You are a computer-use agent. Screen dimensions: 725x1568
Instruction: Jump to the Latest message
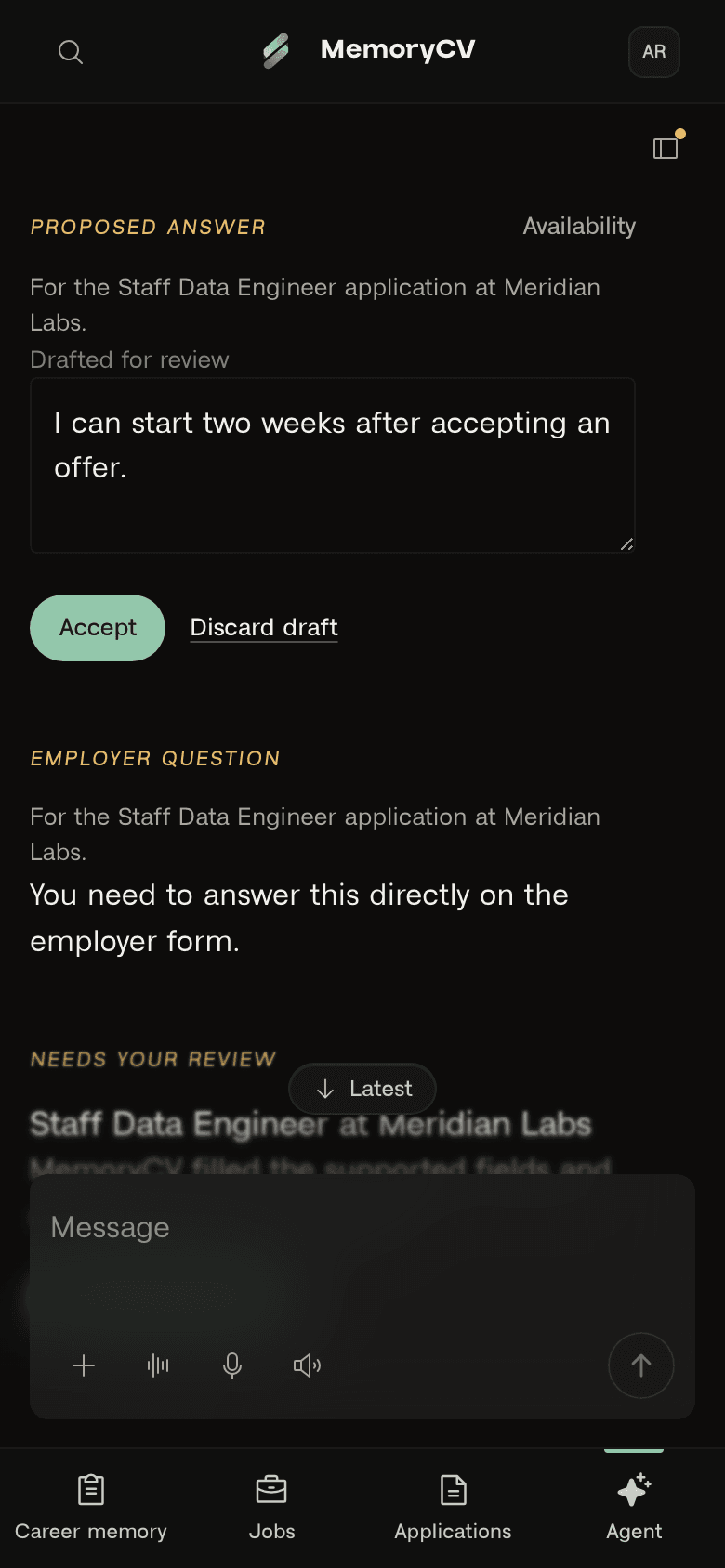point(362,1089)
